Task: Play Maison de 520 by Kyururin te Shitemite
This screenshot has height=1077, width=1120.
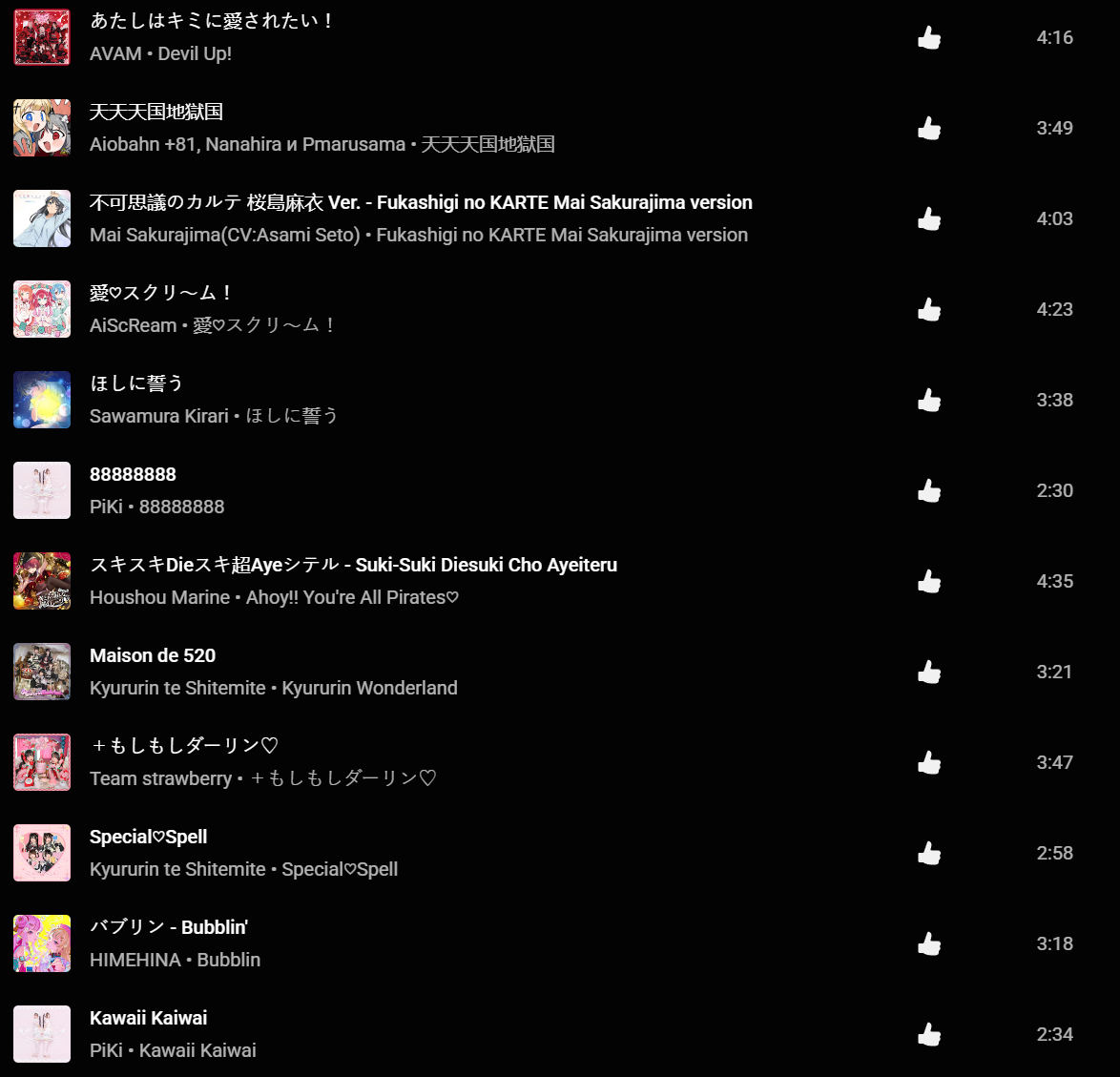Action: point(153,655)
